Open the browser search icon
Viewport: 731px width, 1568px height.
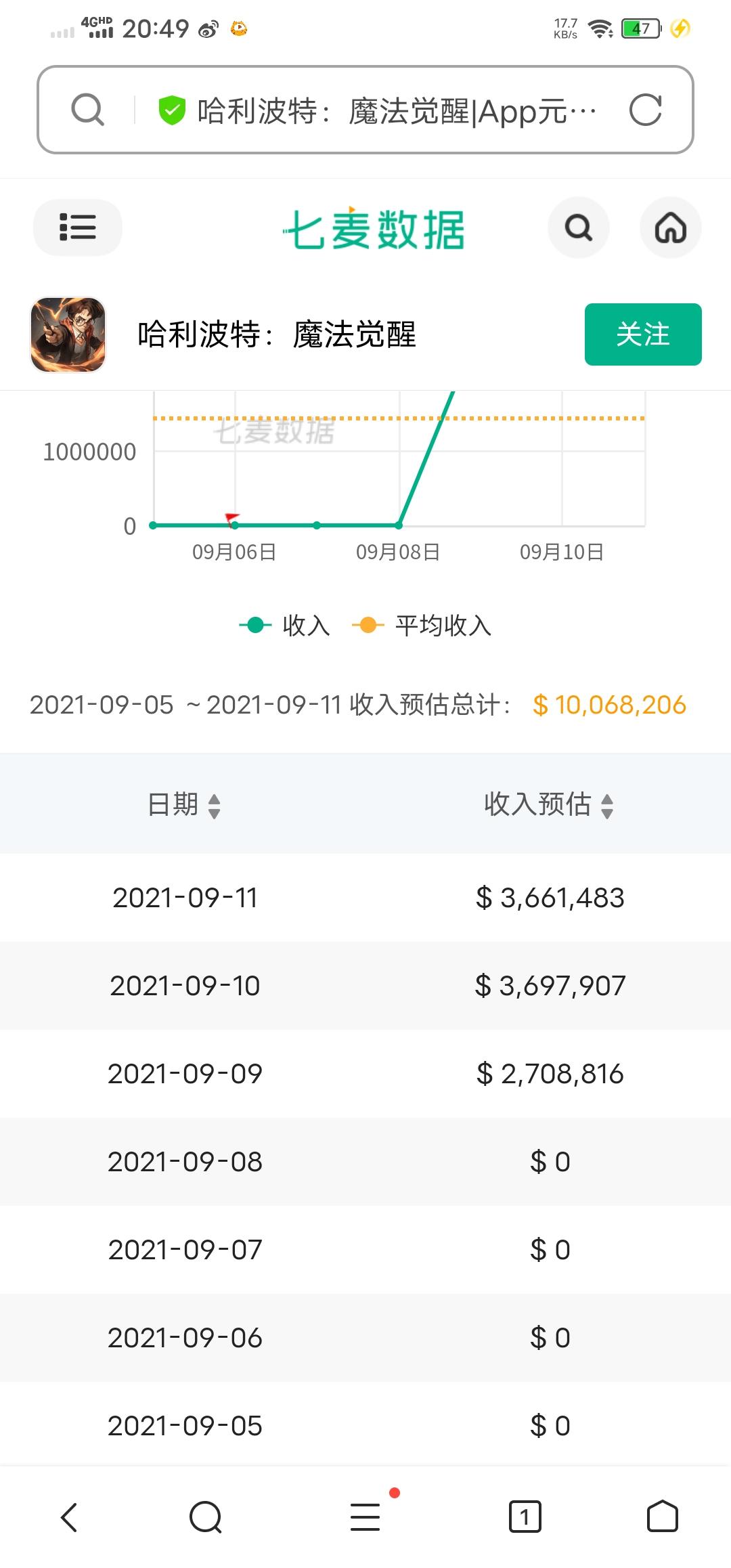click(88, 110)
